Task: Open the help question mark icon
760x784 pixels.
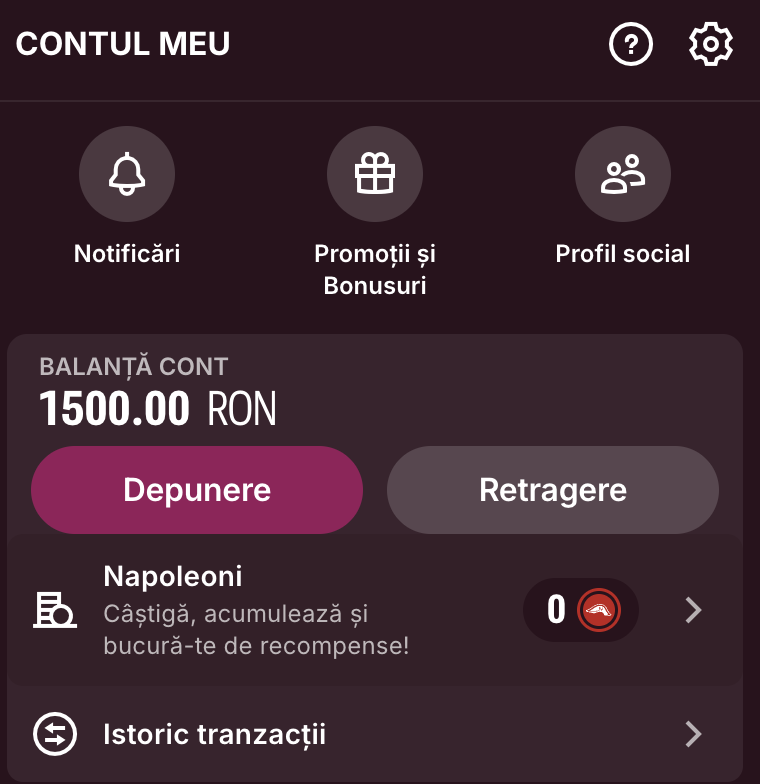Action: [x=631, y=44]
